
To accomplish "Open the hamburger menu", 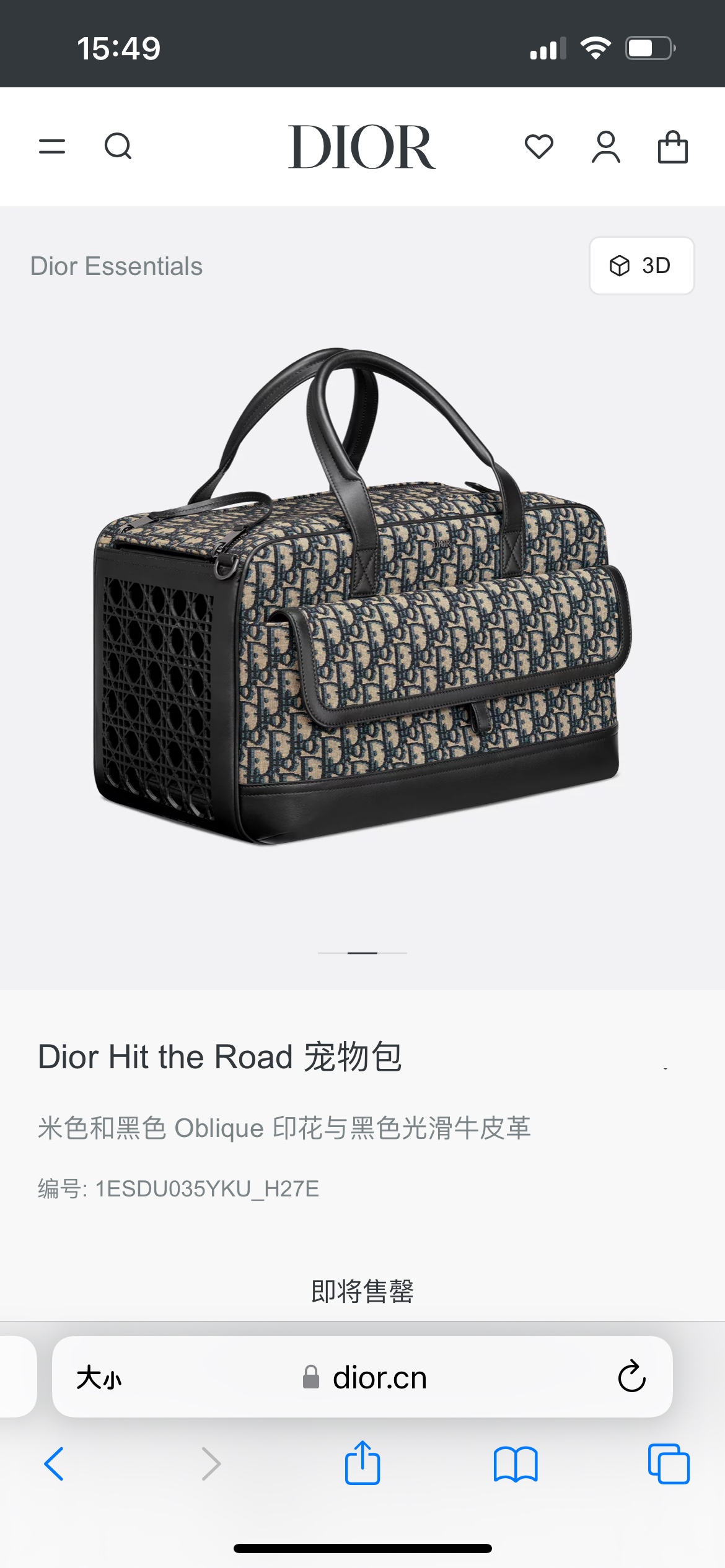I will tap(52, 147).
